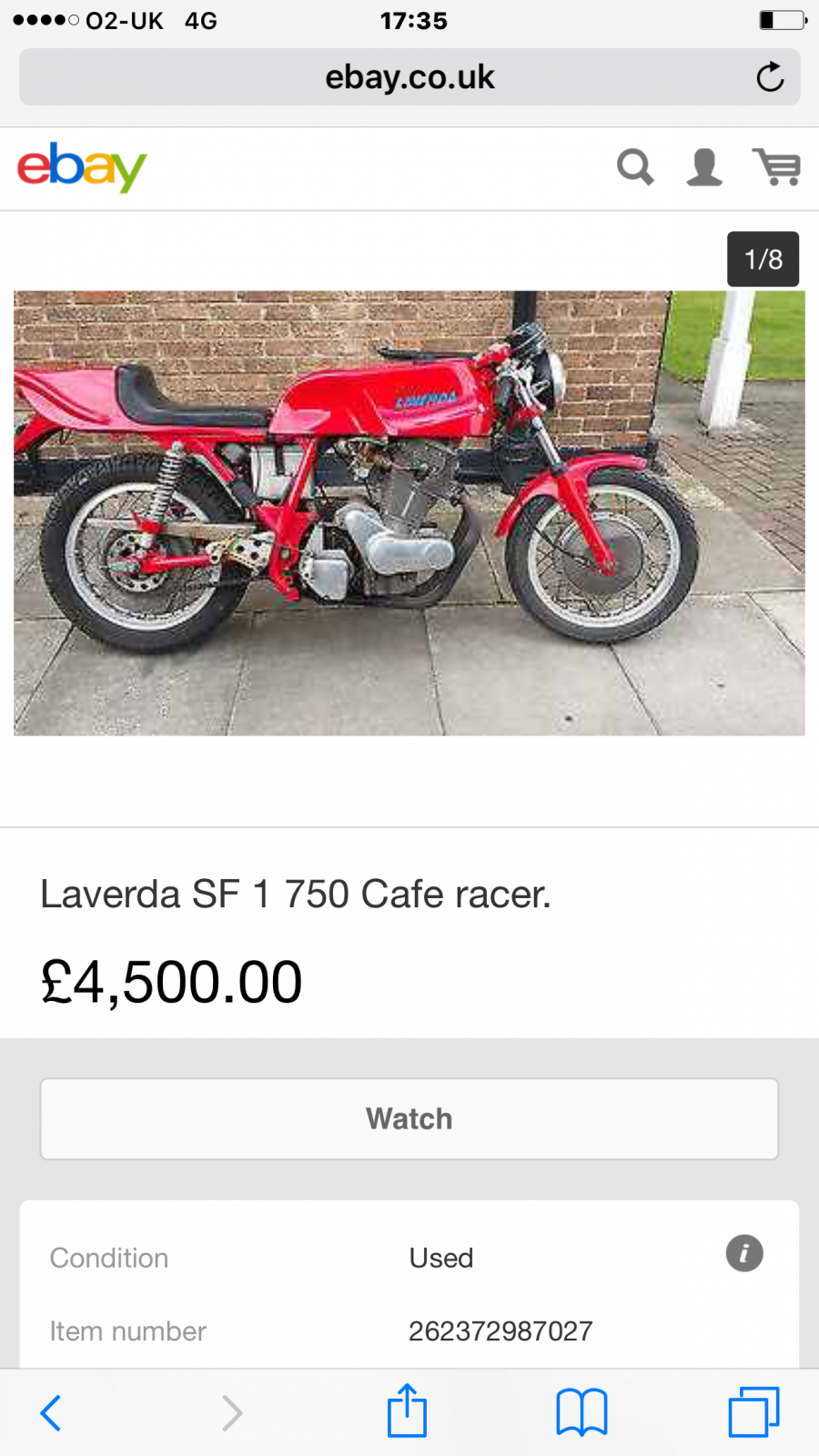
Task: View open Safari tabs
Action: (753, 1412)
